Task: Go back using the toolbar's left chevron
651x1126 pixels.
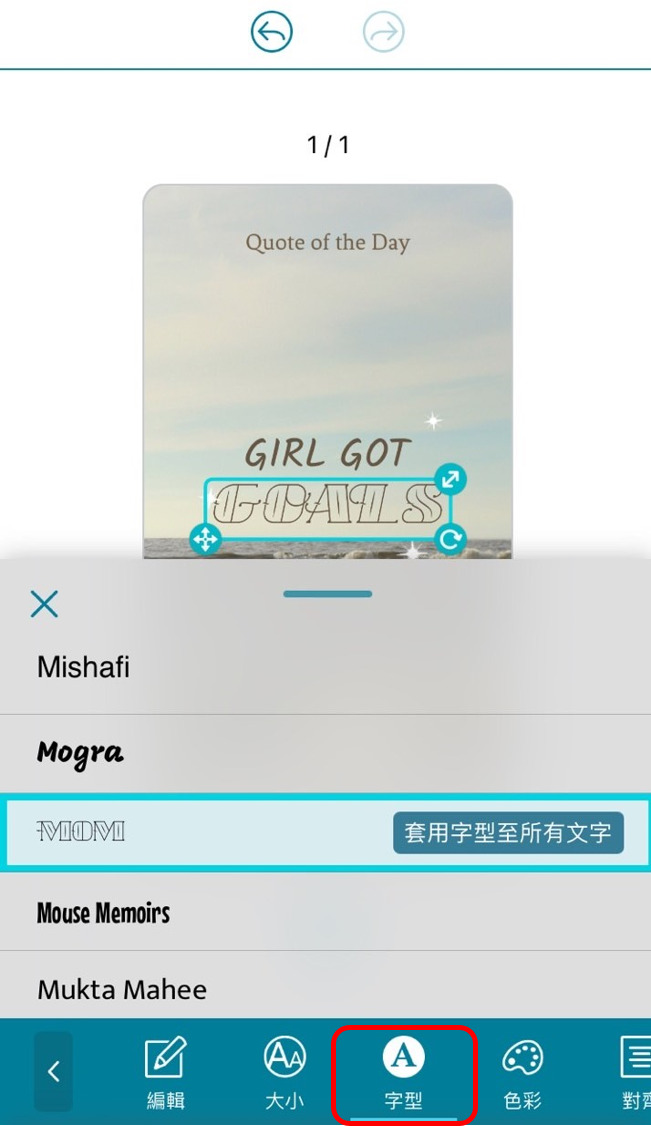Action: 54,1072
